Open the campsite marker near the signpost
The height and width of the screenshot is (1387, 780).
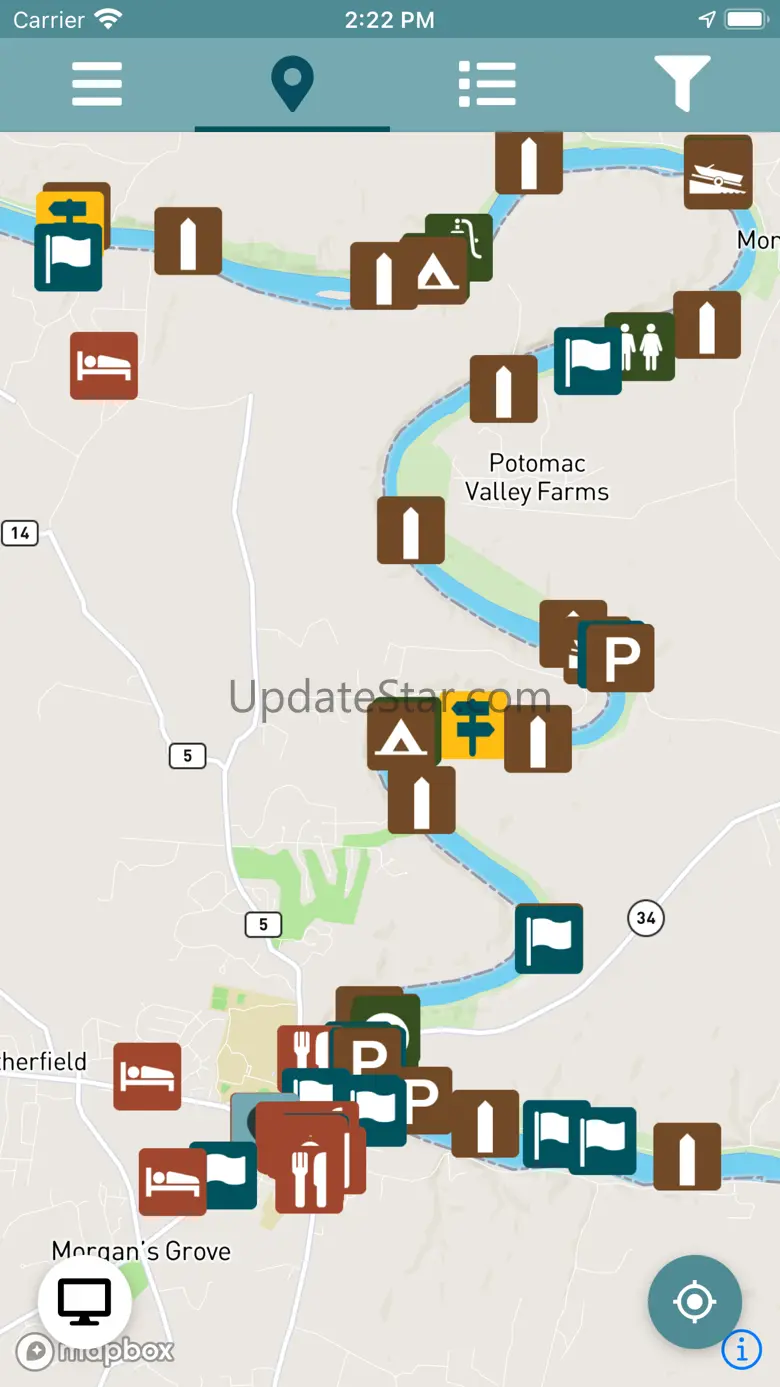tap(400, 738)
